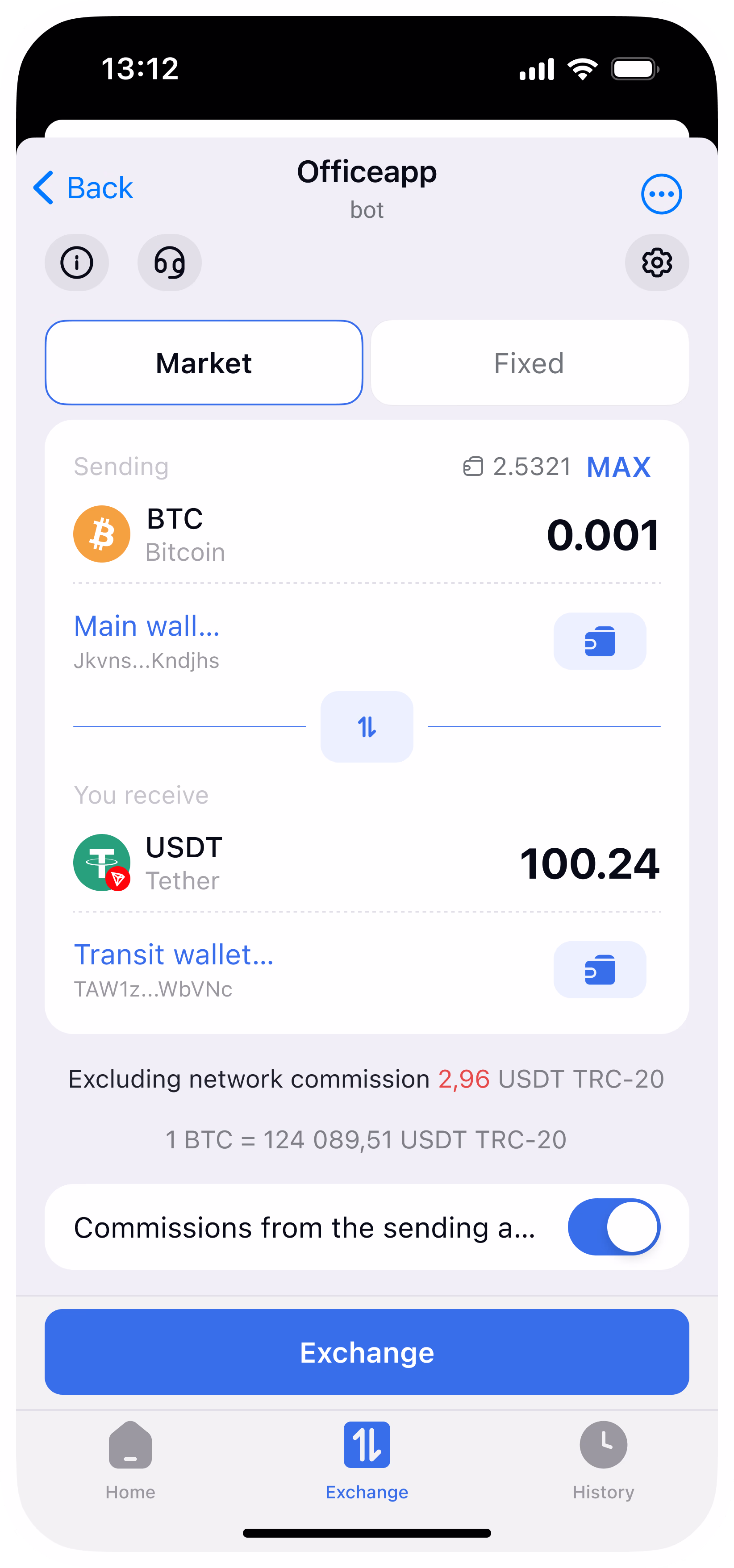The image size is (734, 1568).
Task: Tap MAX to send full balance
Action: click(x=618, y=467)
